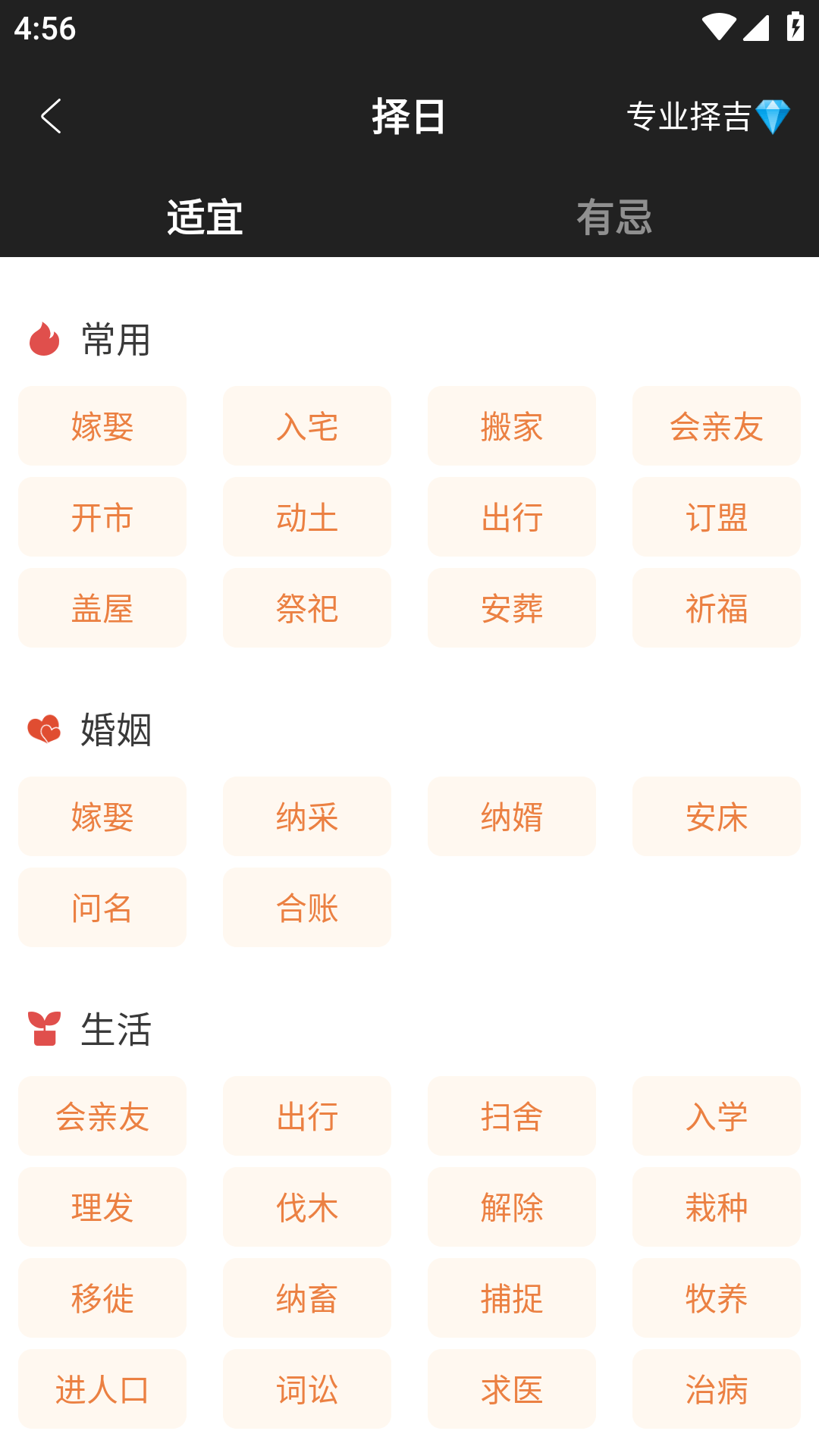Select 扫舍 in the 生活 section
This screenshot has width=819, height=1456.
[512, 1116]
